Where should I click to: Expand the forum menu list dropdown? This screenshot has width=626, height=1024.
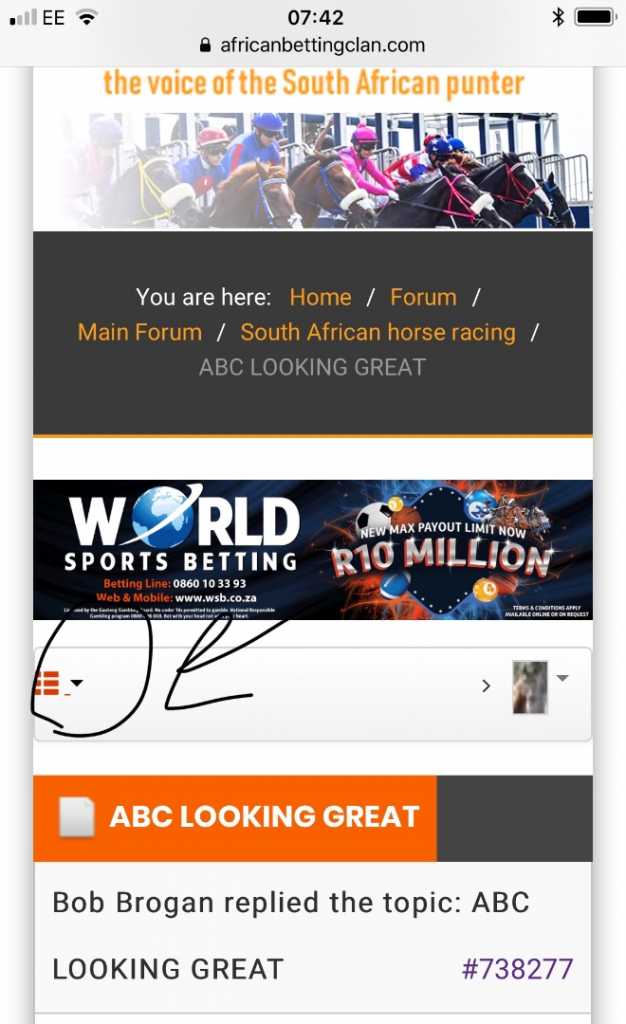point(58,684)
